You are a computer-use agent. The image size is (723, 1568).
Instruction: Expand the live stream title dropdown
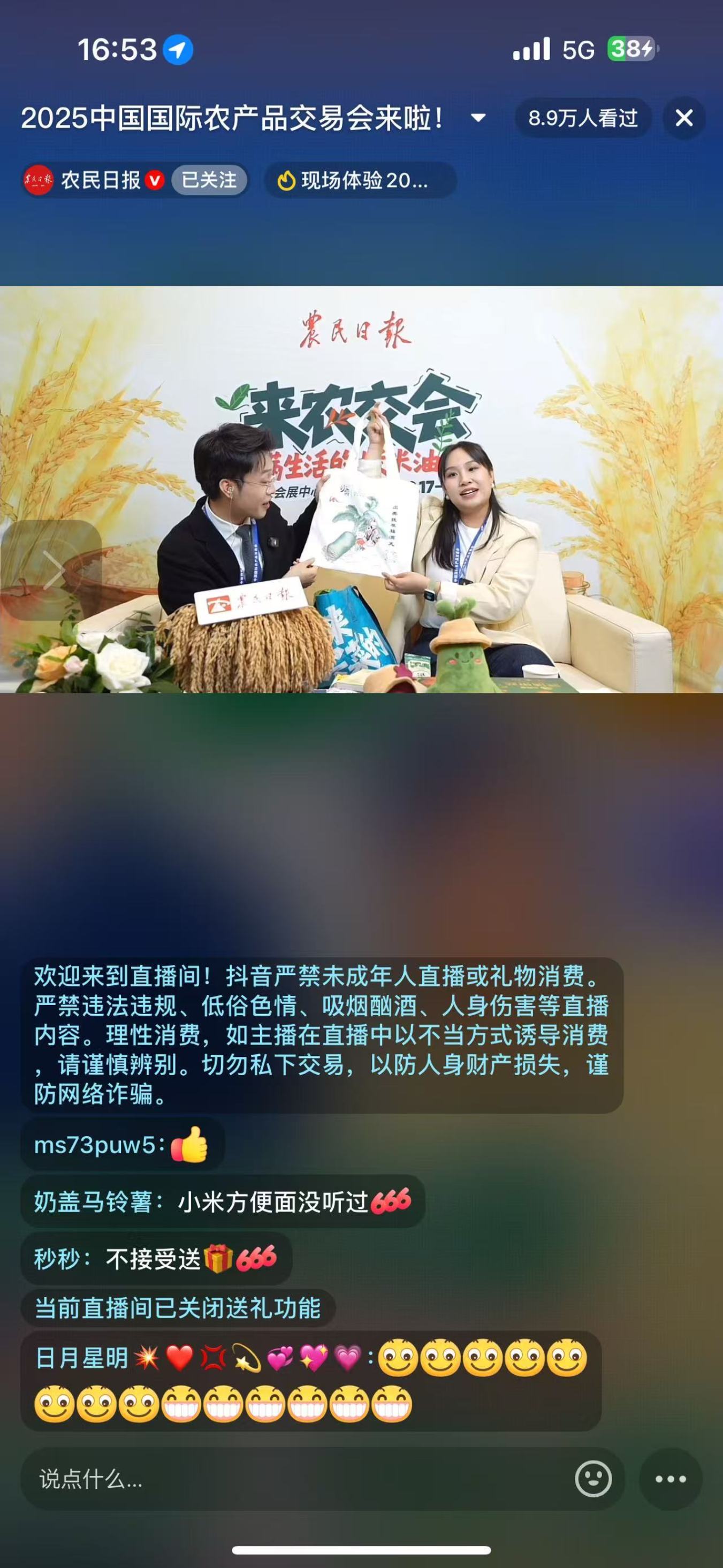coord(478,118)
